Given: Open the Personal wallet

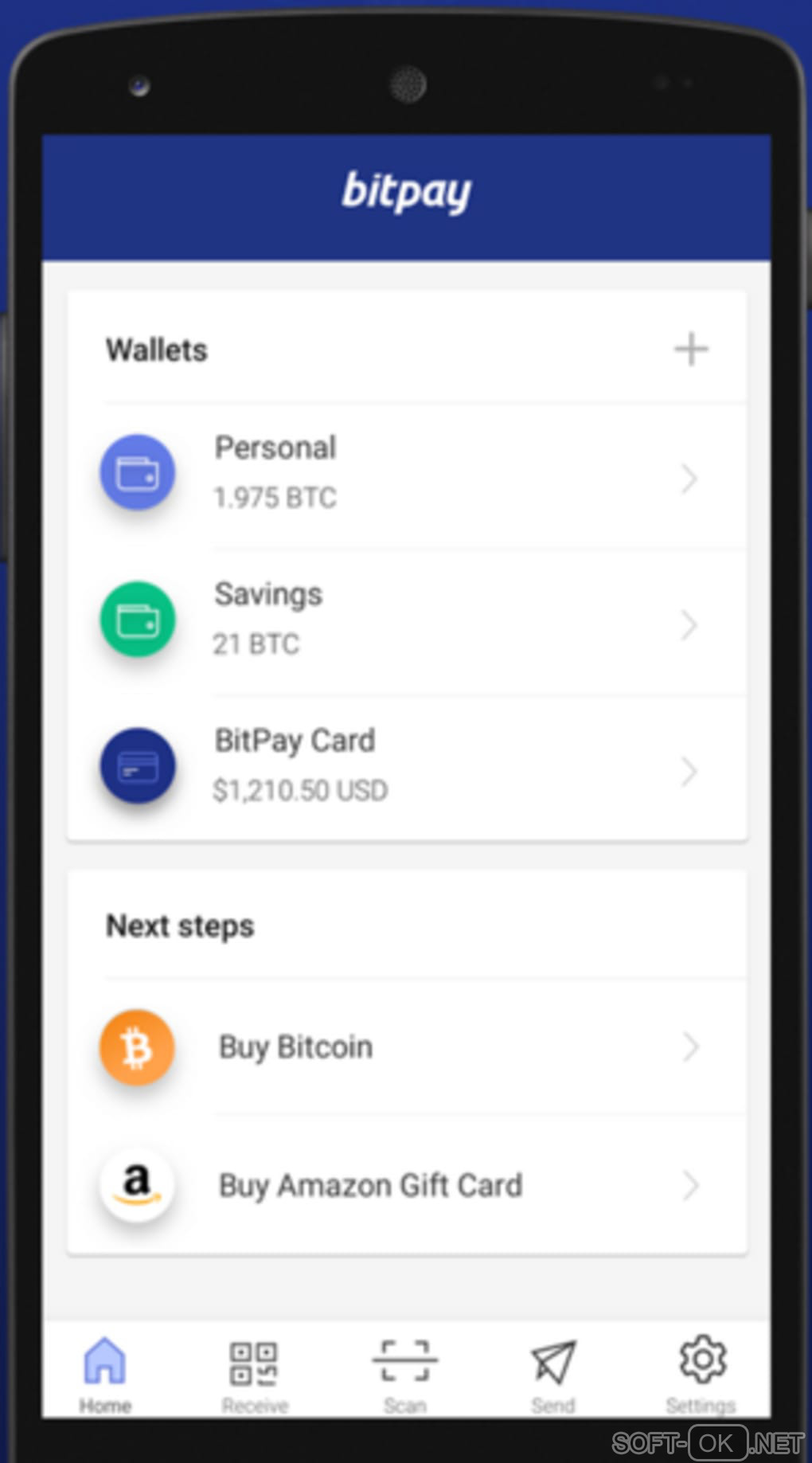Looking at the screenshot, I should click(406, 475).
